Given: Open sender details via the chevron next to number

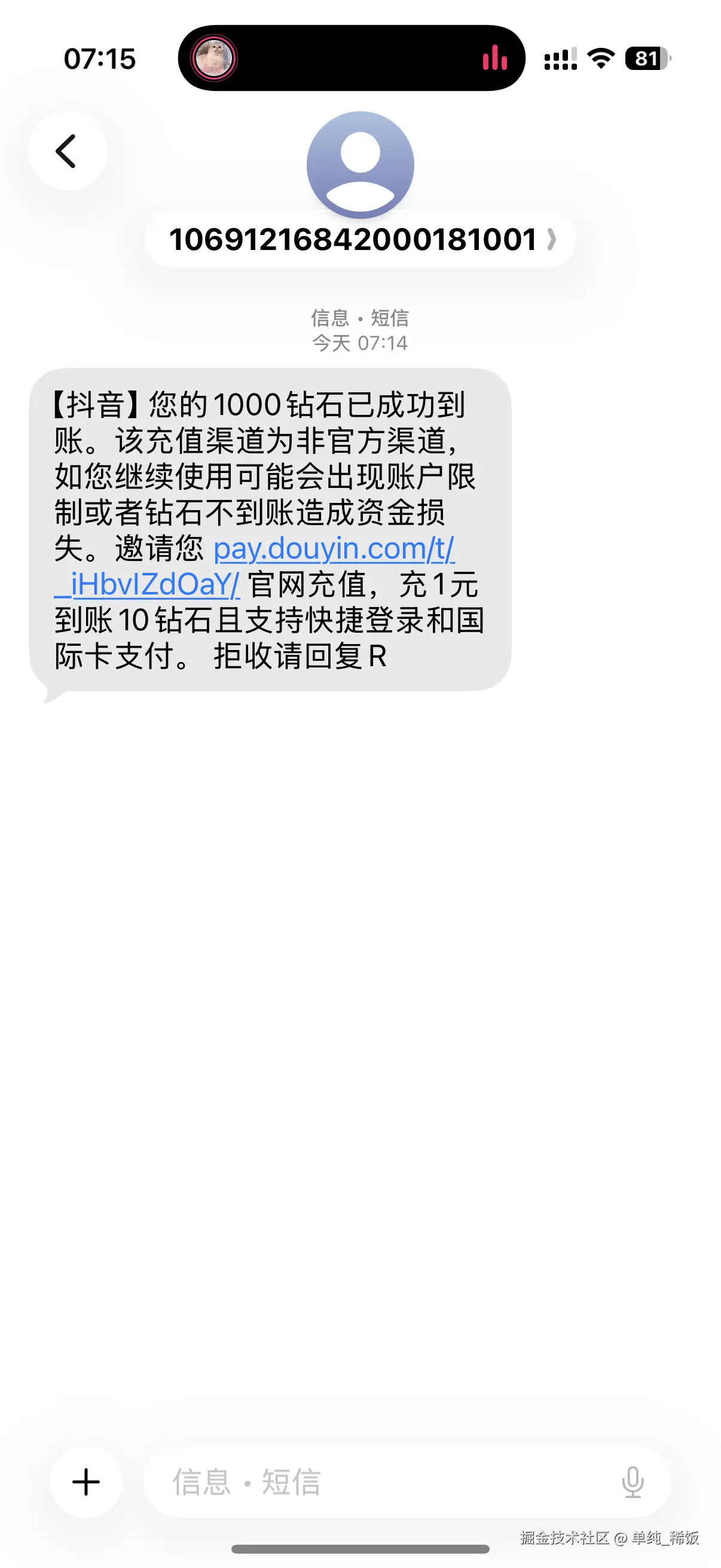Looking at the screenshot, I should click(x=551, y=240).
